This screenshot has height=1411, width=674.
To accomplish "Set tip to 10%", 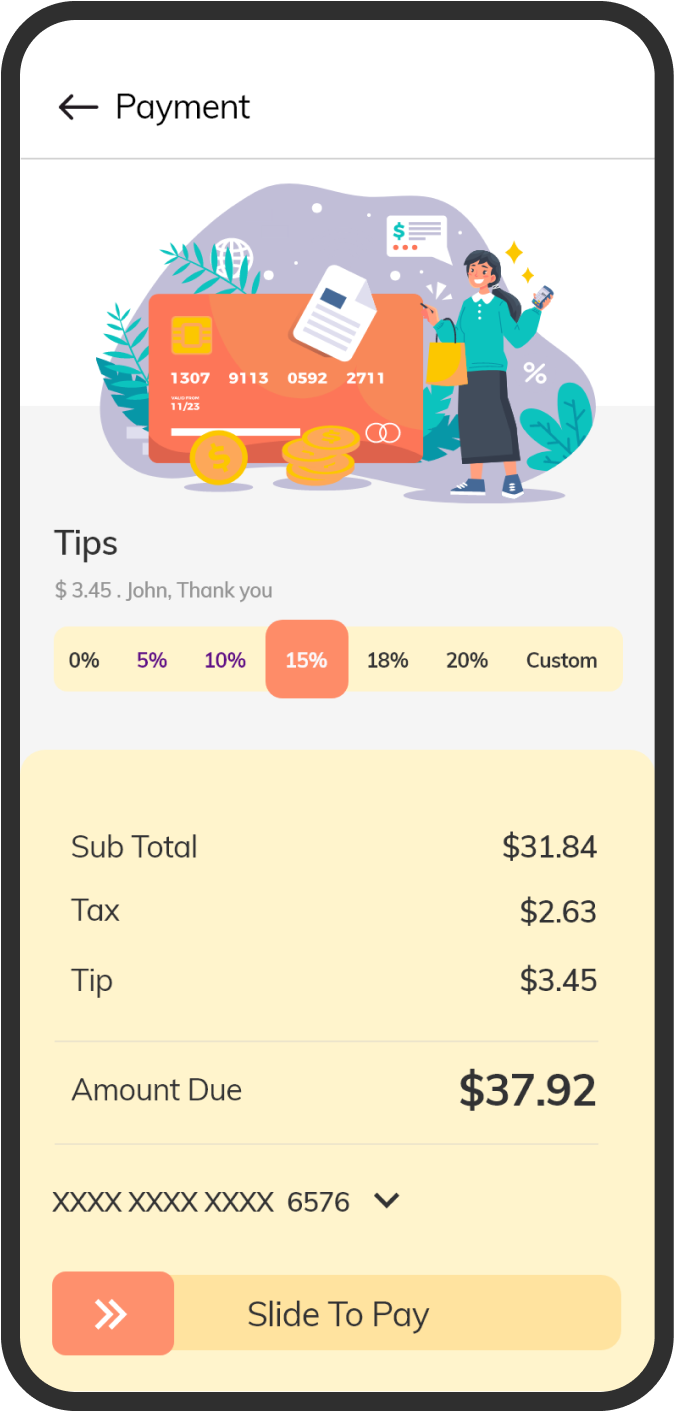I will tap(225, 660).
